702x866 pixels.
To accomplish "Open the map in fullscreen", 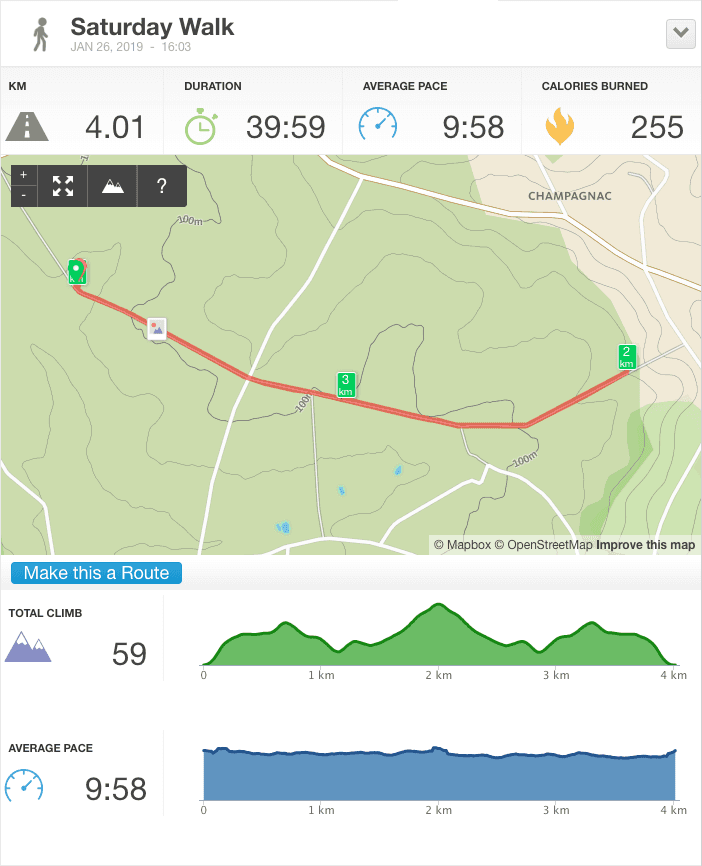I will click(63, 185).
